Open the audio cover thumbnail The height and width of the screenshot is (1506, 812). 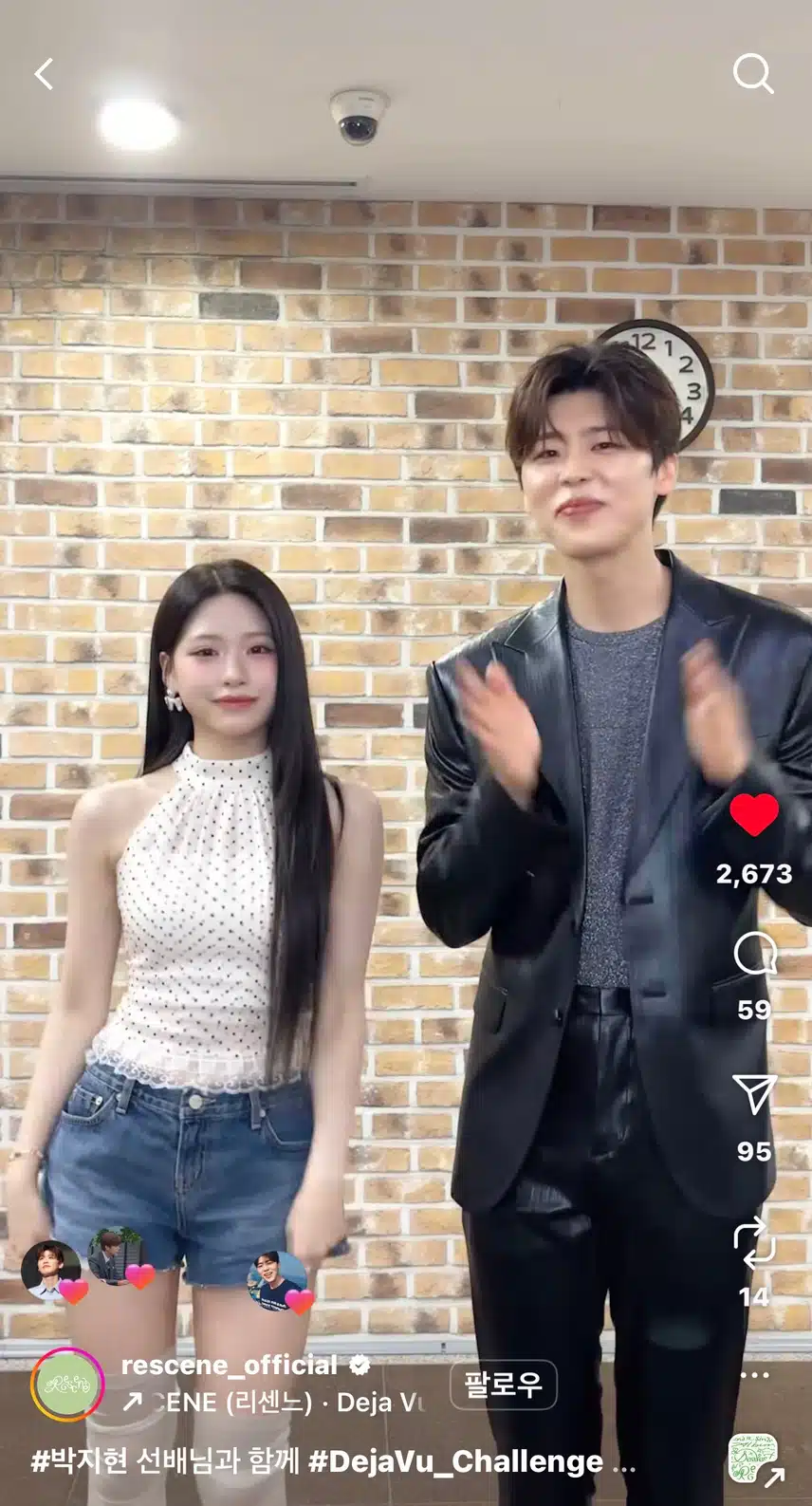pyautogui.click(x=755, y=1460)
